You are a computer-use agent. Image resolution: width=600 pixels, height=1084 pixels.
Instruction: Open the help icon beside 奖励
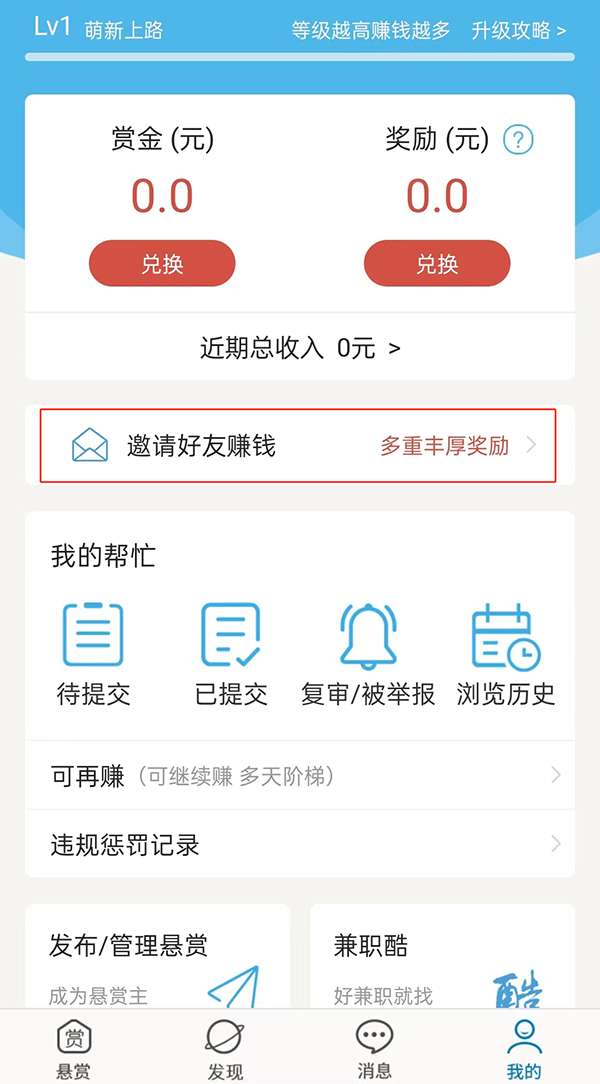coord(517,139)
